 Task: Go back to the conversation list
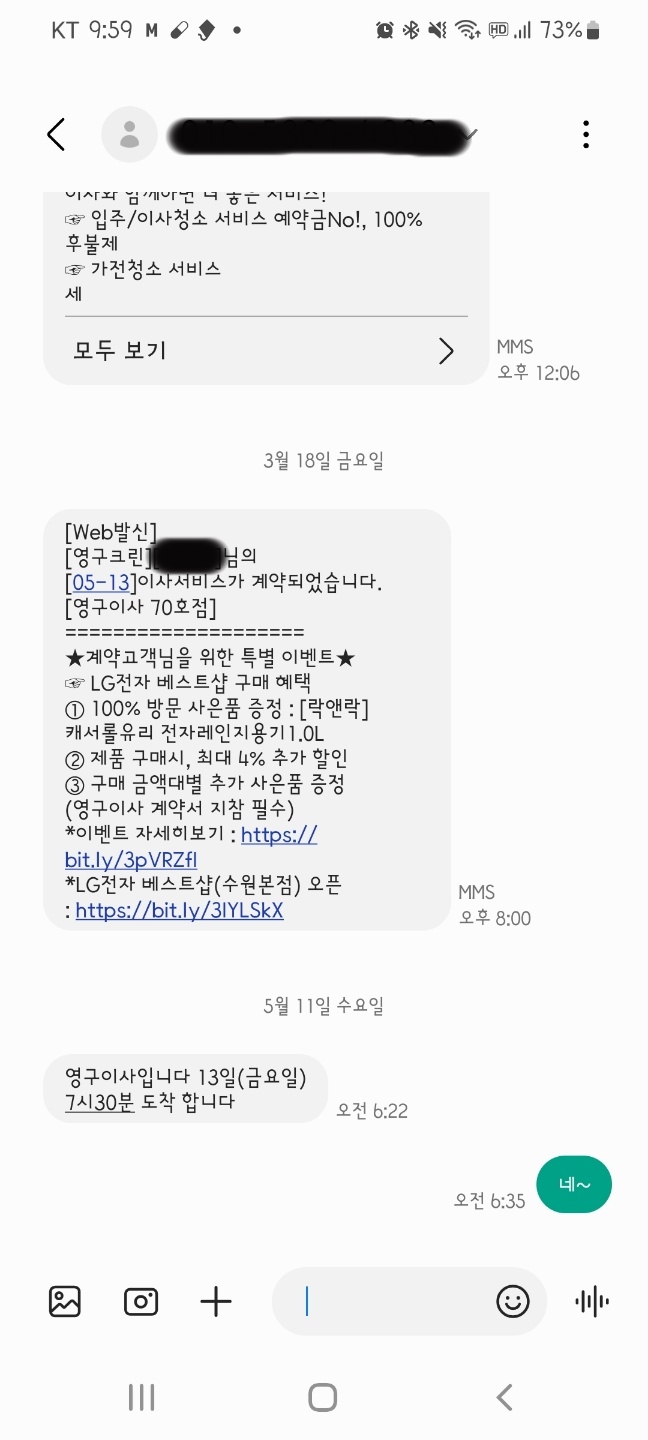point(56,135)
